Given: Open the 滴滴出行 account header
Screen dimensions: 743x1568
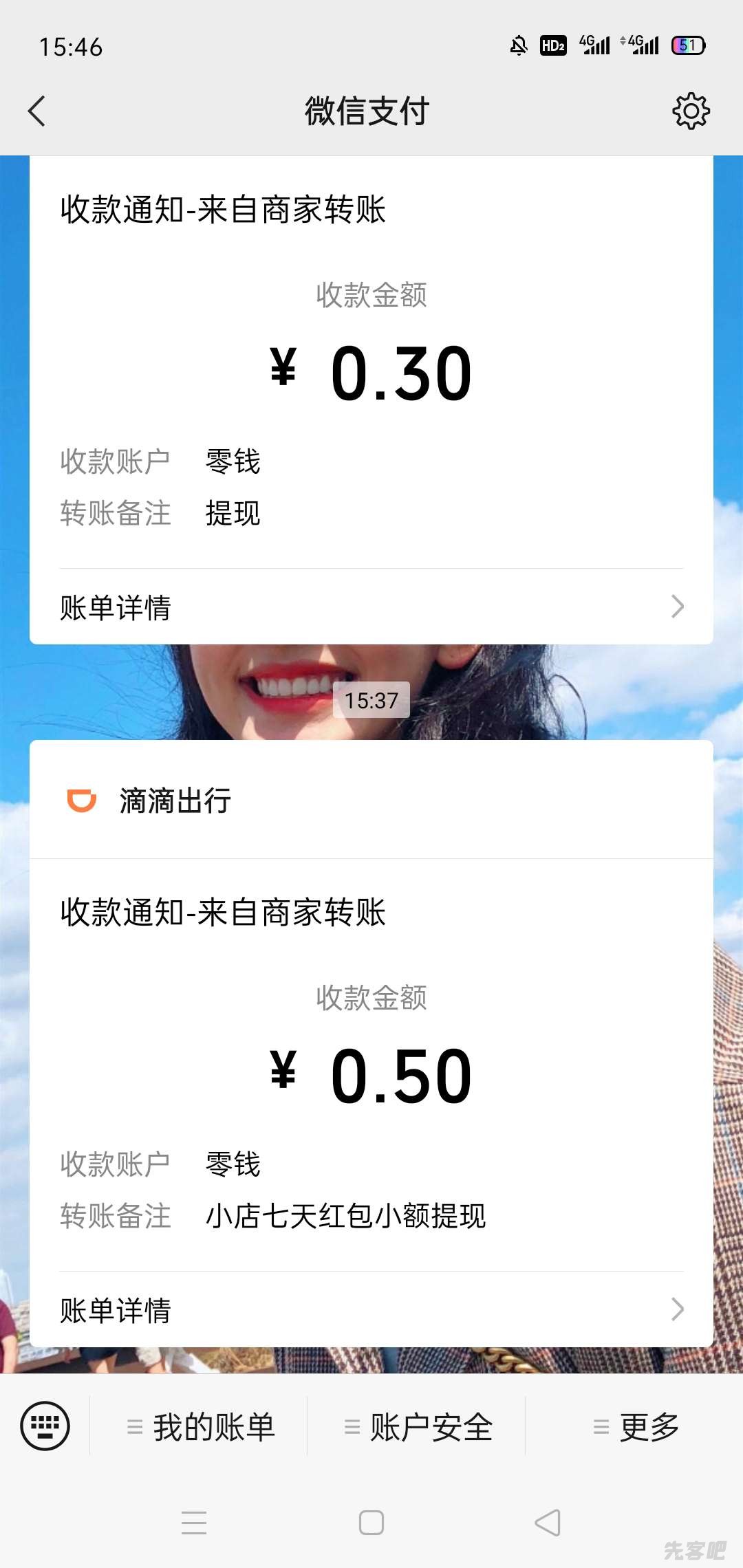Looking at the screenshot, I should [371, 801].
